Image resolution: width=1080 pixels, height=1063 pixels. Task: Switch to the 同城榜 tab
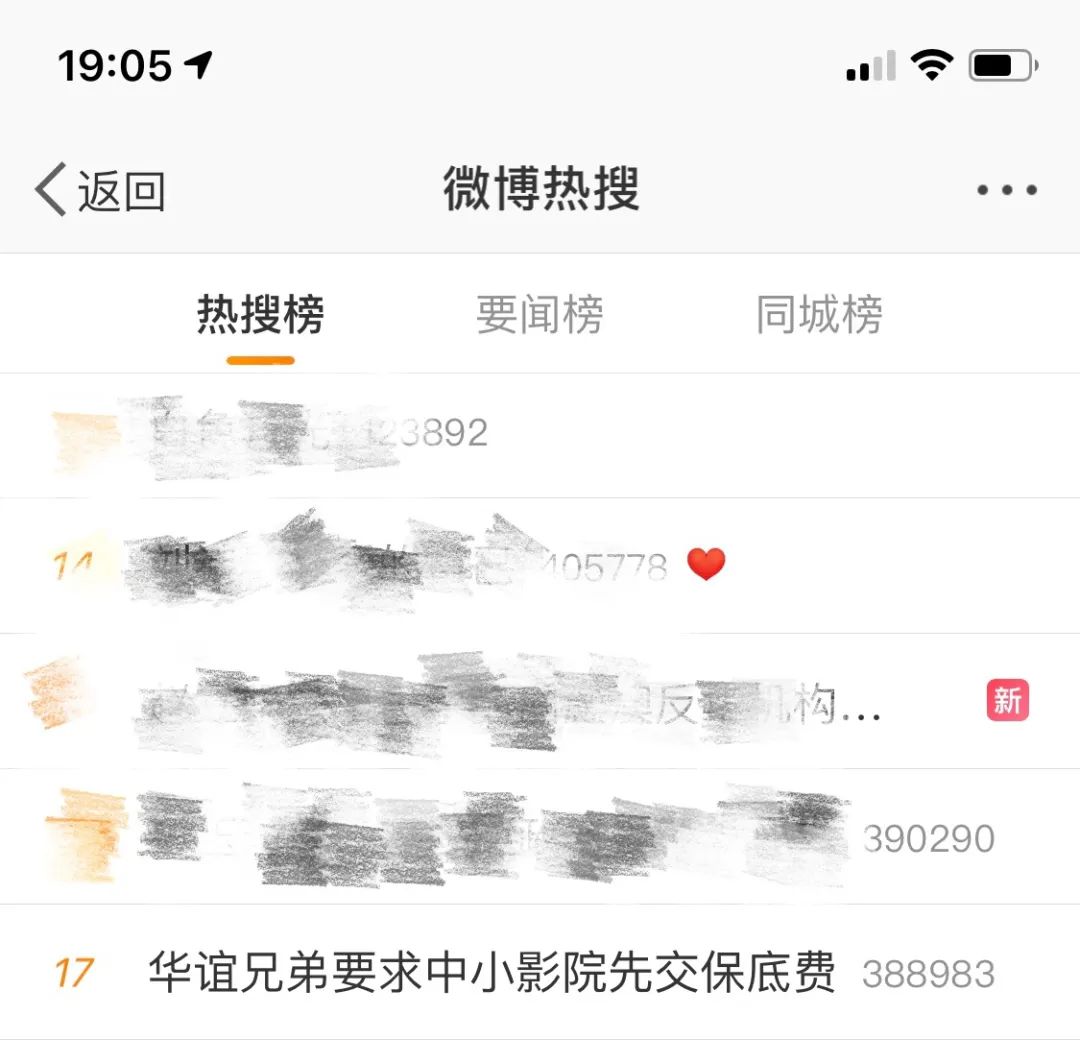(819, 316)
